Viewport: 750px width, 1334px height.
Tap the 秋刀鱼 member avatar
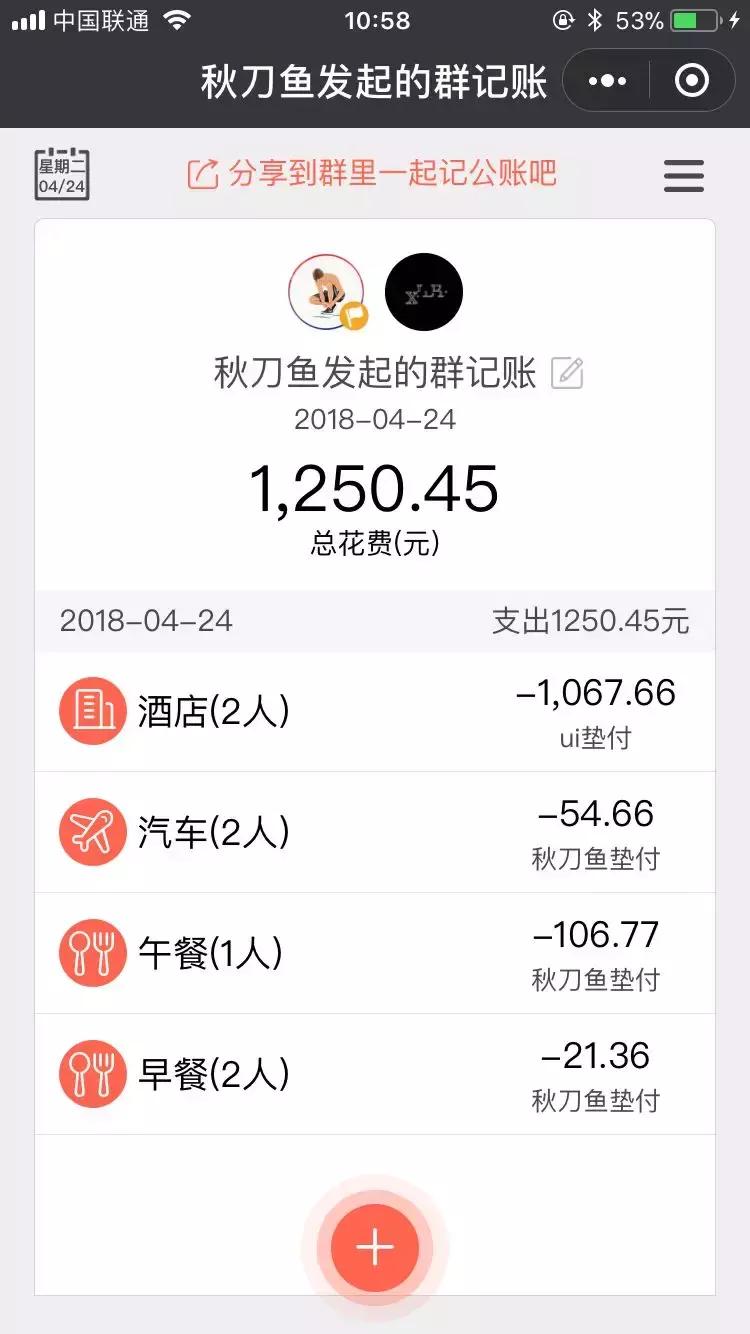[x=326, y=291]
